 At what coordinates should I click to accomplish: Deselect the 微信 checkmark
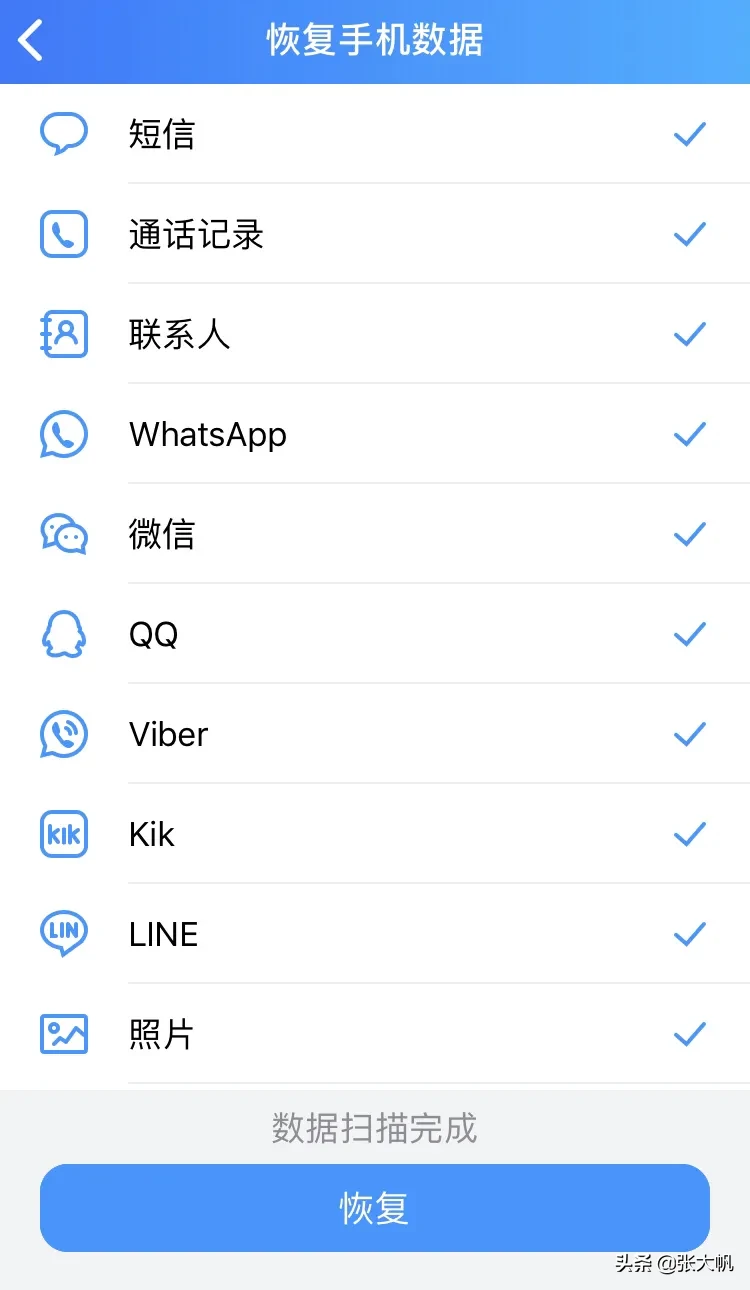[x=689, y=534]
